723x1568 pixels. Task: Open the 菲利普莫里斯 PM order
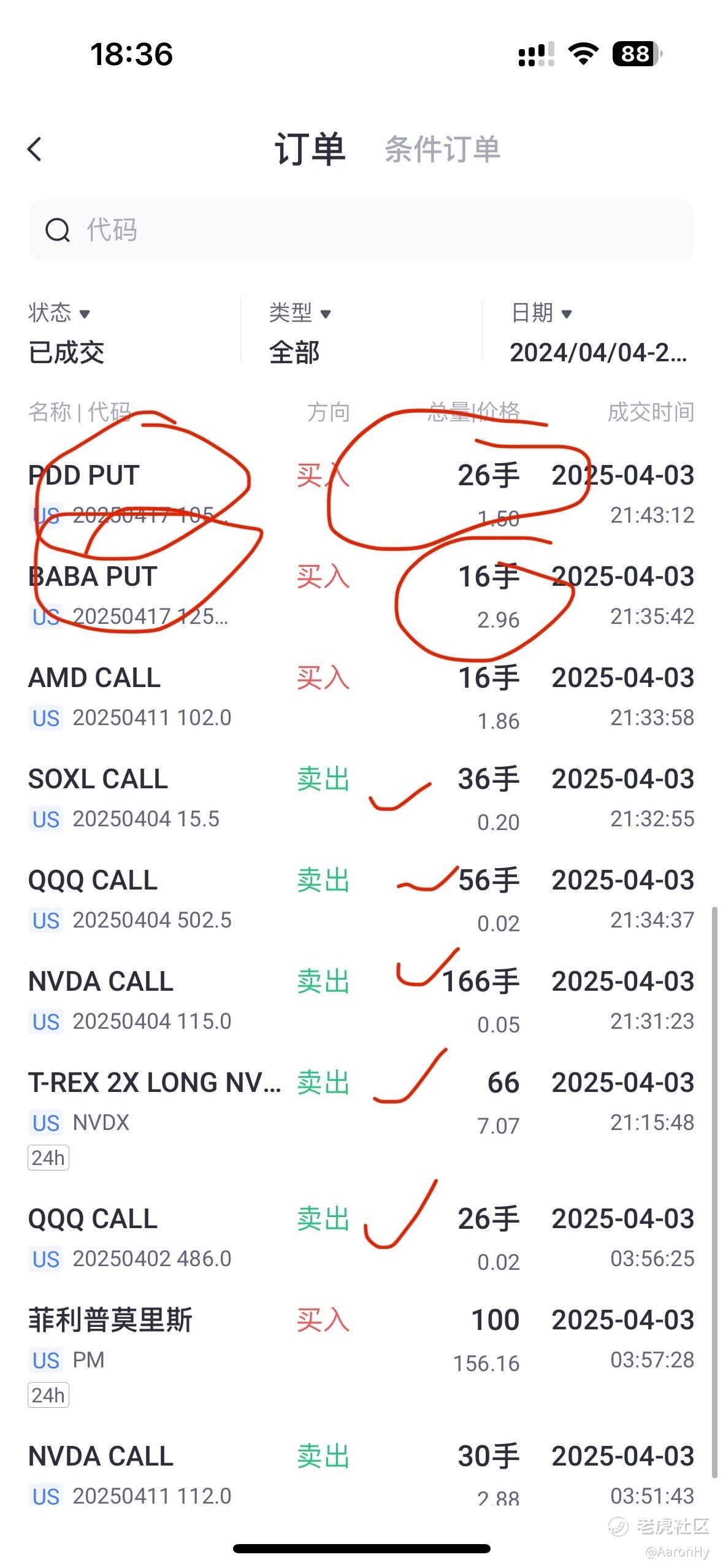coord(361,1356)
